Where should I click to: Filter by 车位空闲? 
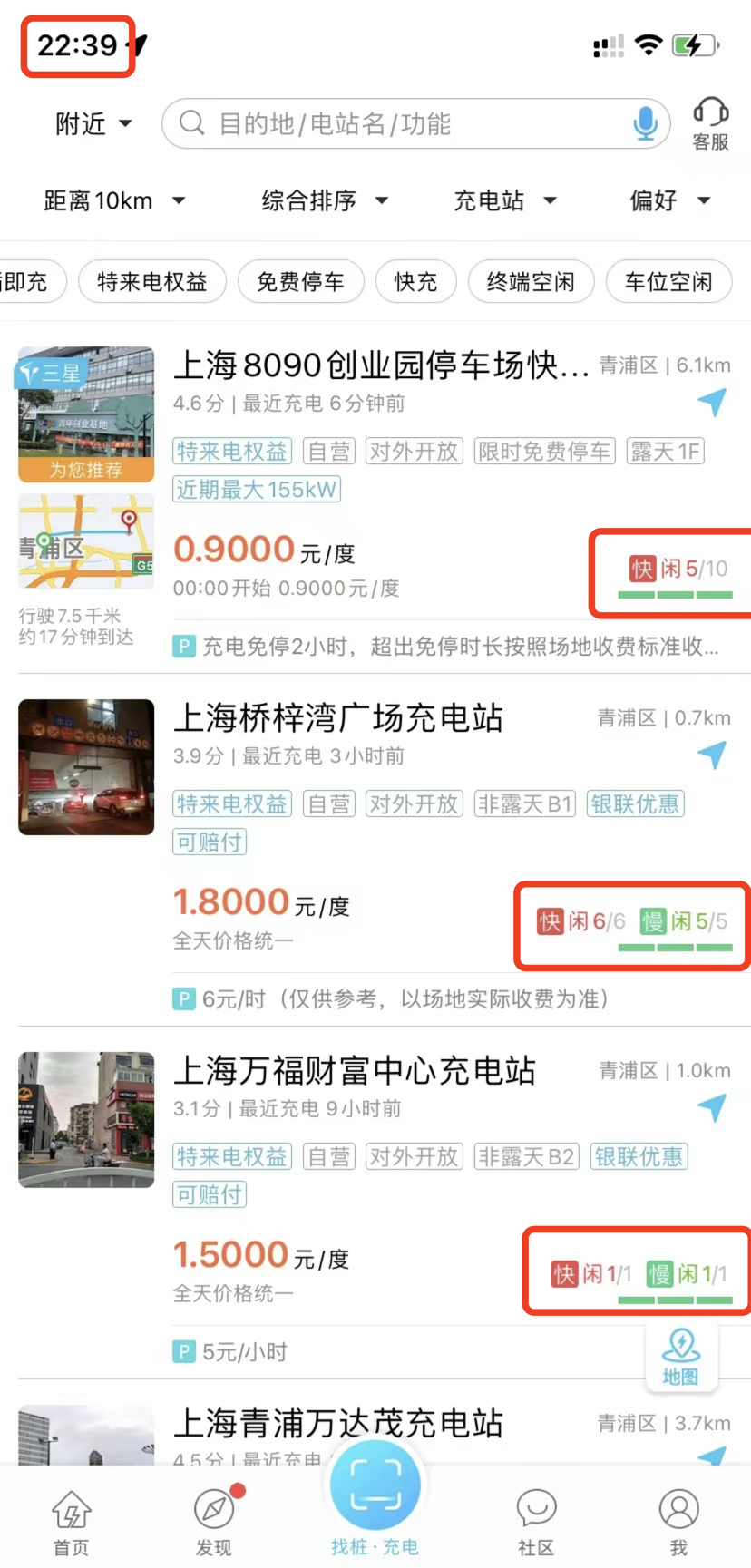668,282
